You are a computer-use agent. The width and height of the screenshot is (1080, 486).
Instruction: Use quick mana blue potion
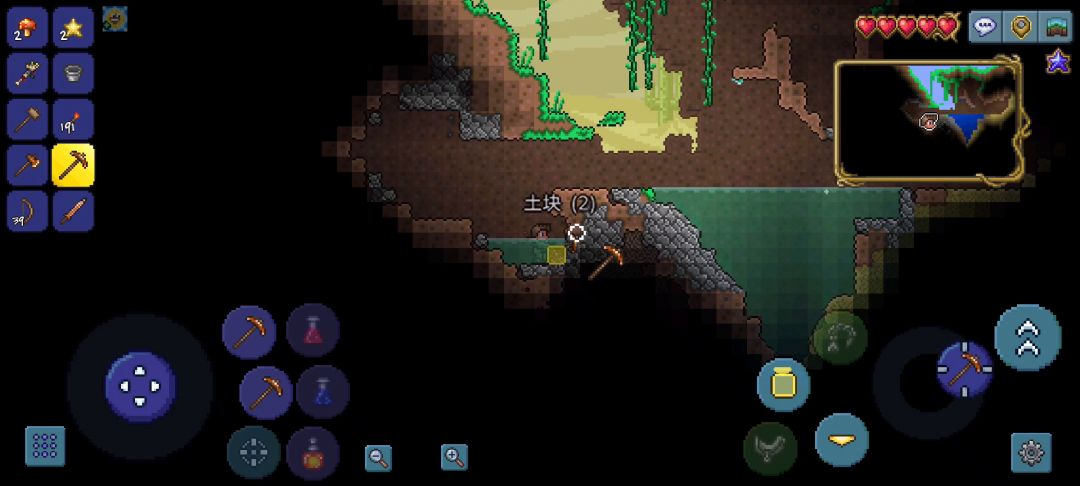click(322, 391)
